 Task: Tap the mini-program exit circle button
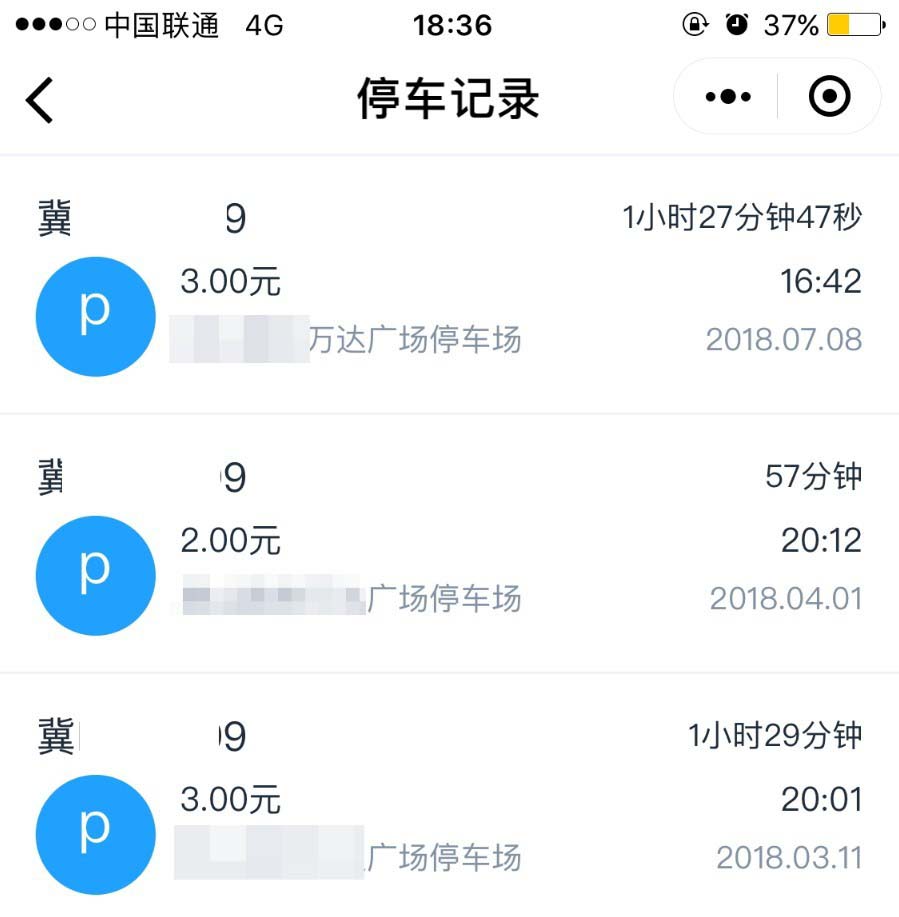(830, 97)
